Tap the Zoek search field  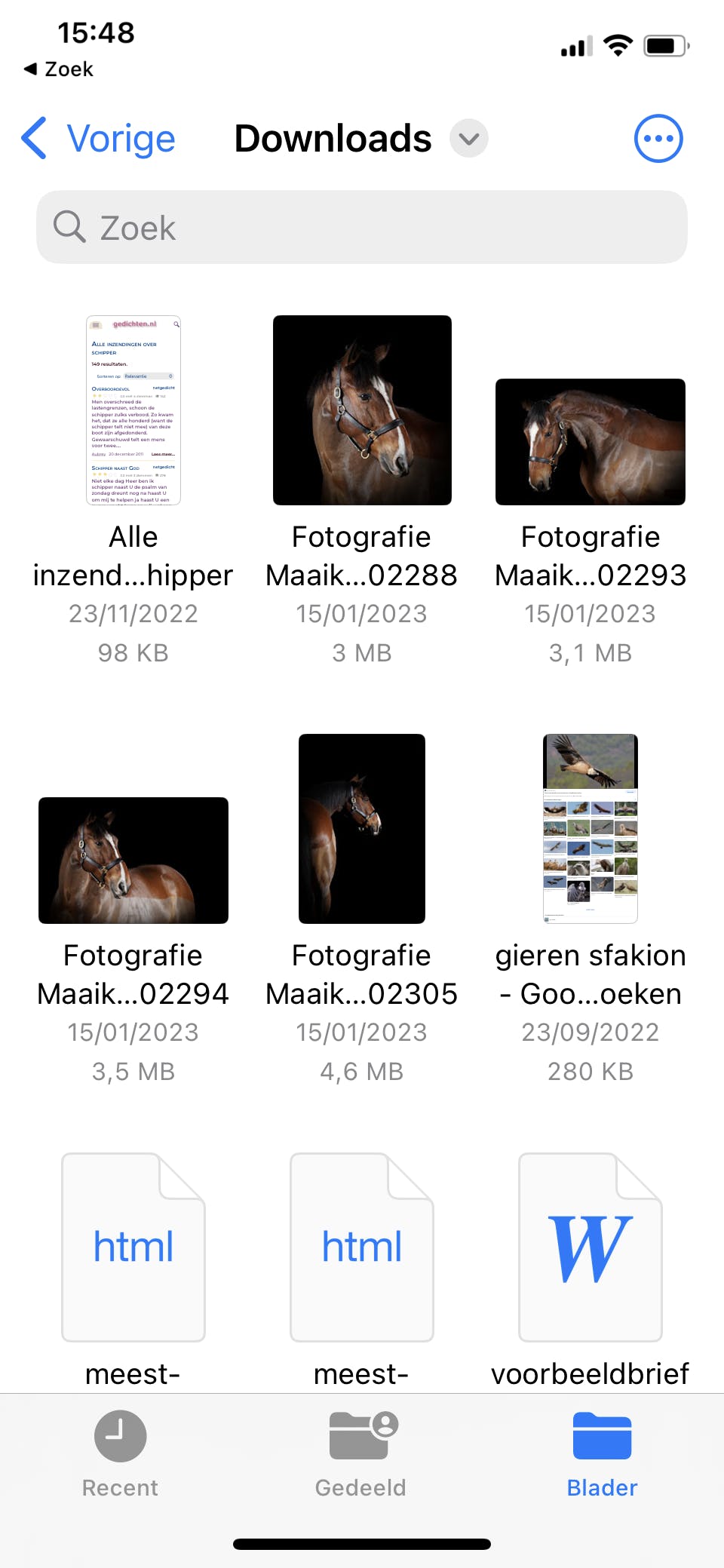pyautogui.click(x=362, y=227)
